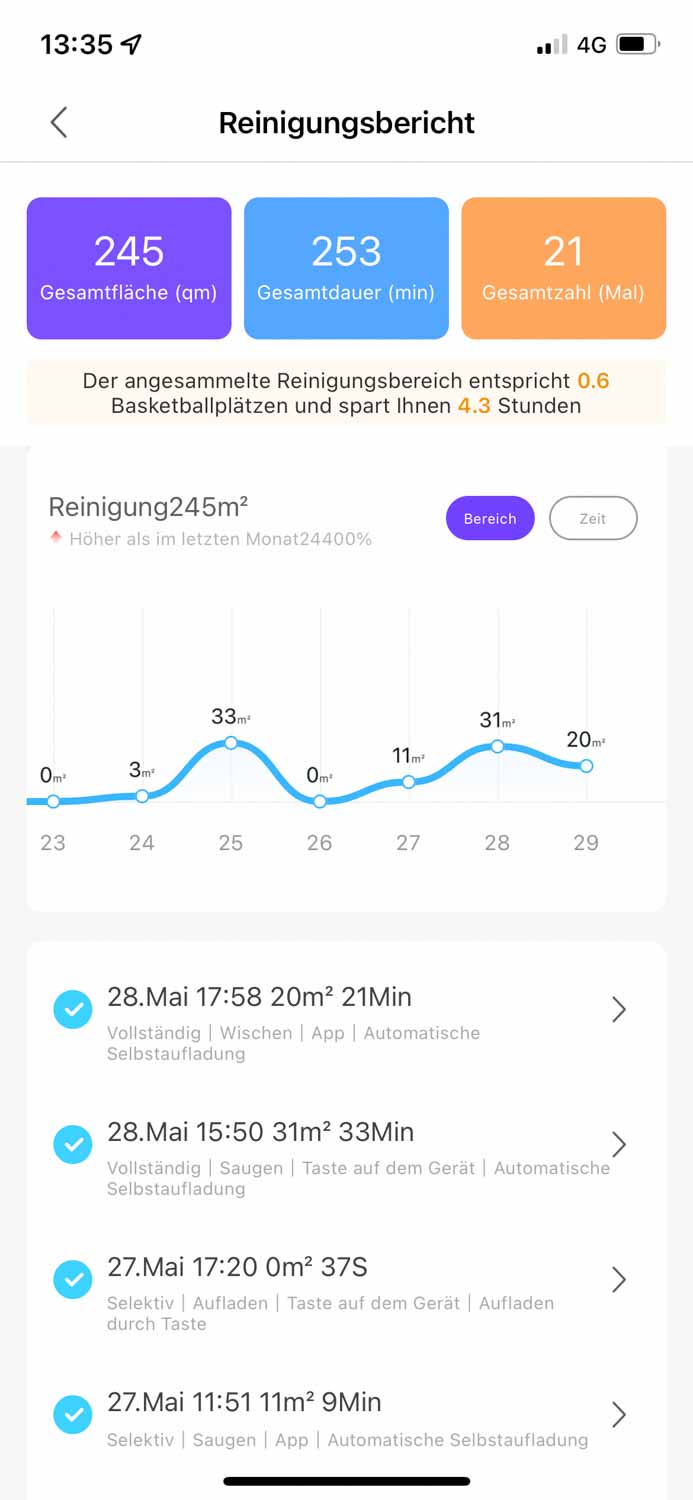Open the 28.Mai 15:50 cleaning record

click(x=345, y=1147)
